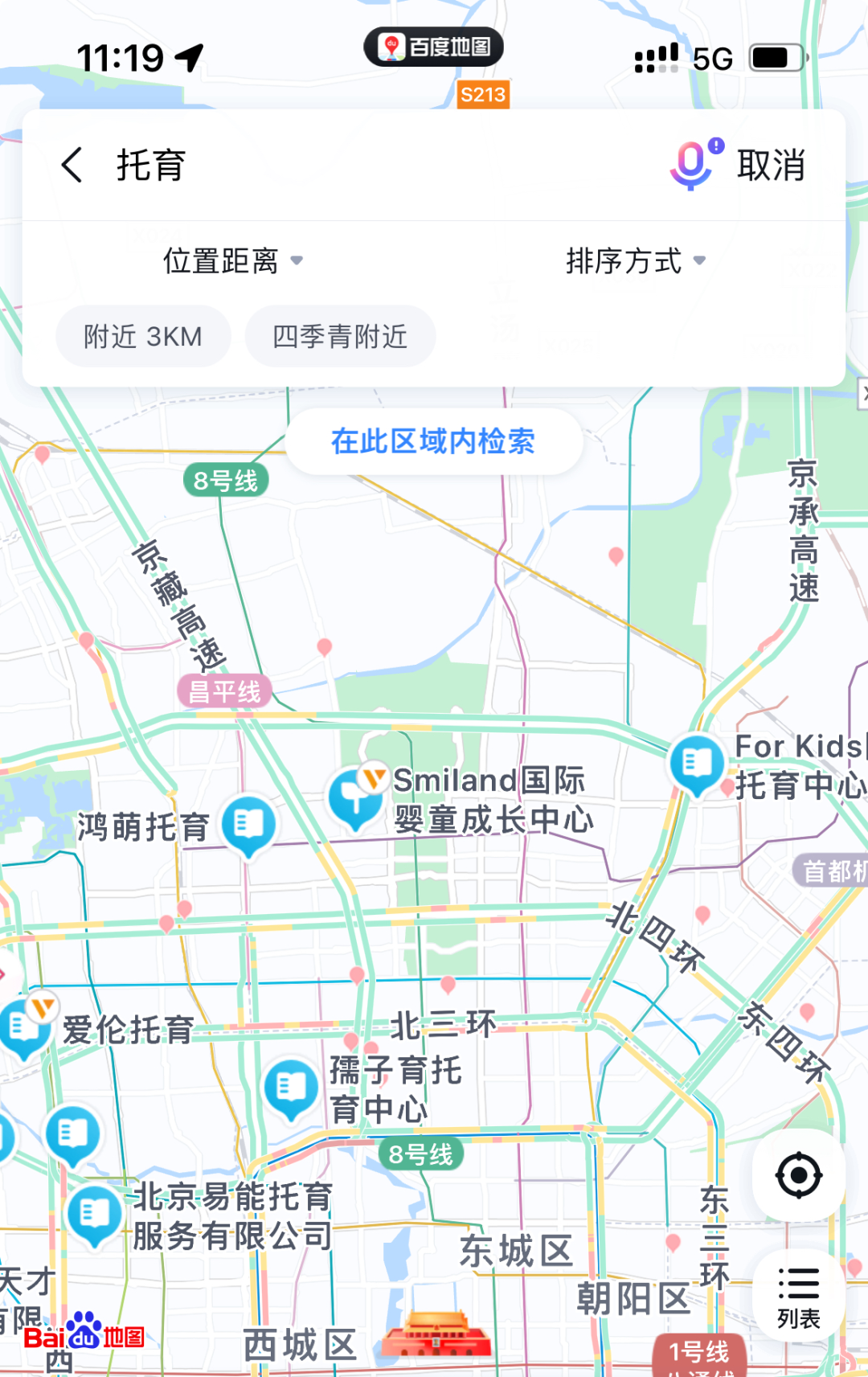
Task: Select the voice search microphone icon
Action: [x=691, y=166]
